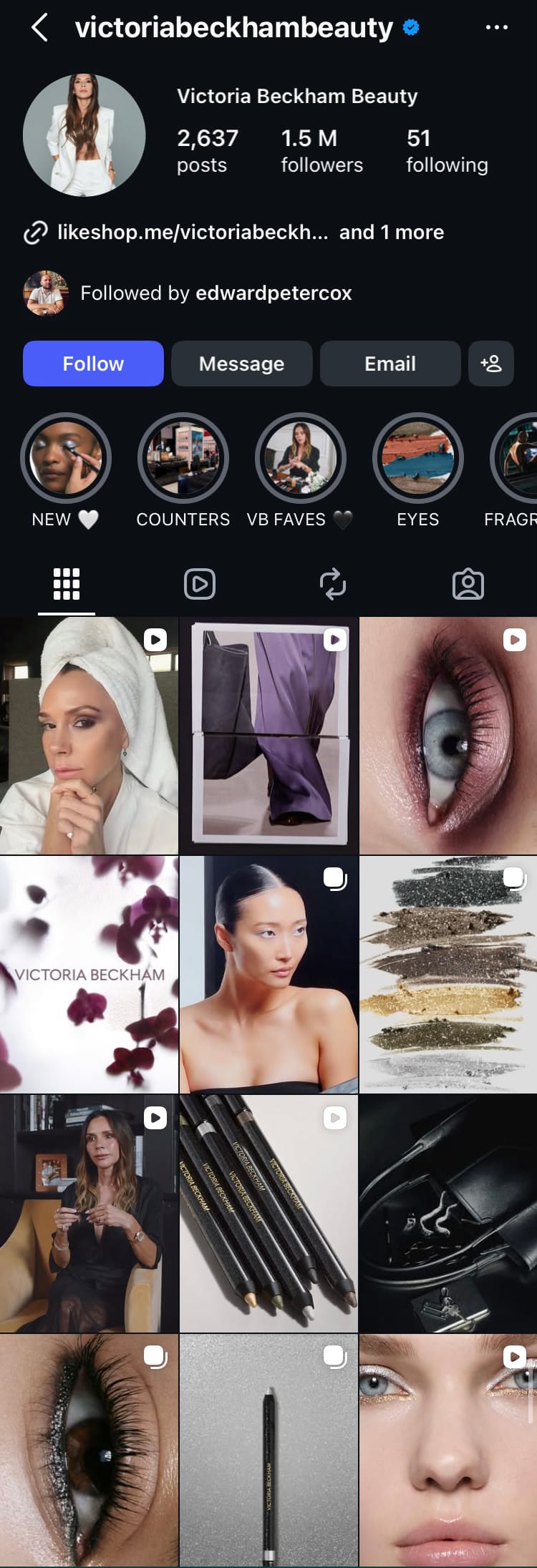The image size is (537, 1568).
Task: Tap the Email button
Action: point(390,364)
